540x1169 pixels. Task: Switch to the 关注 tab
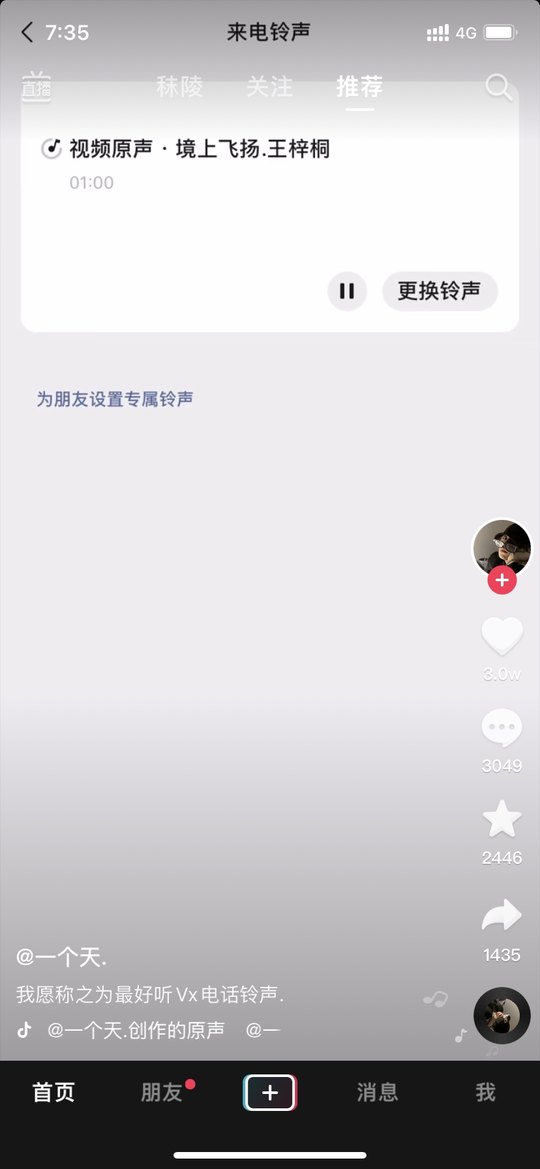[x=269, y=86]
